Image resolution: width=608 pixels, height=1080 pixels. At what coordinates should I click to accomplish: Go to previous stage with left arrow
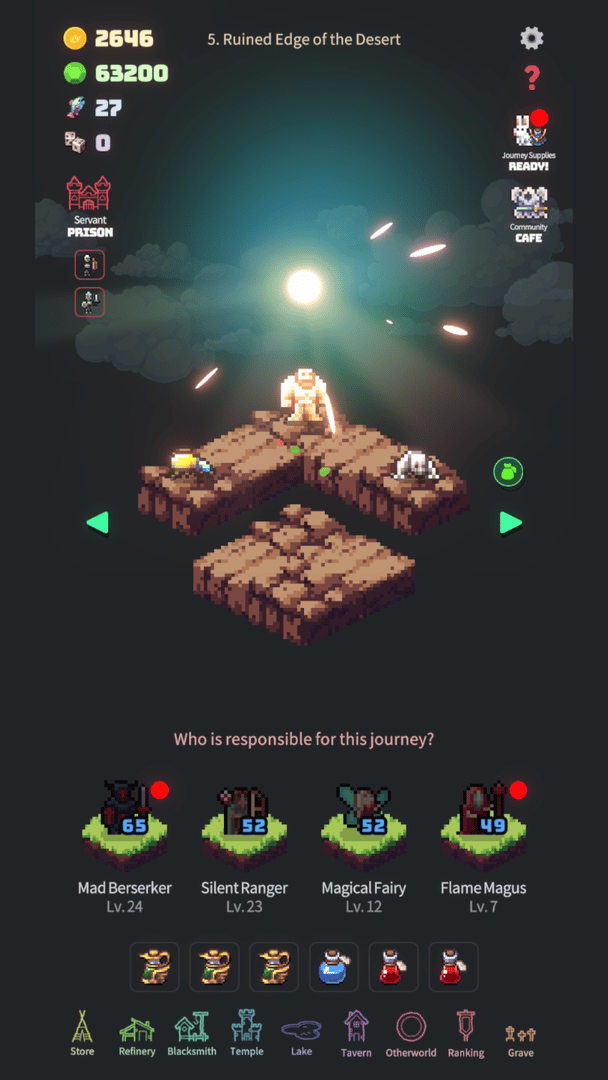(x=97, y=522)
